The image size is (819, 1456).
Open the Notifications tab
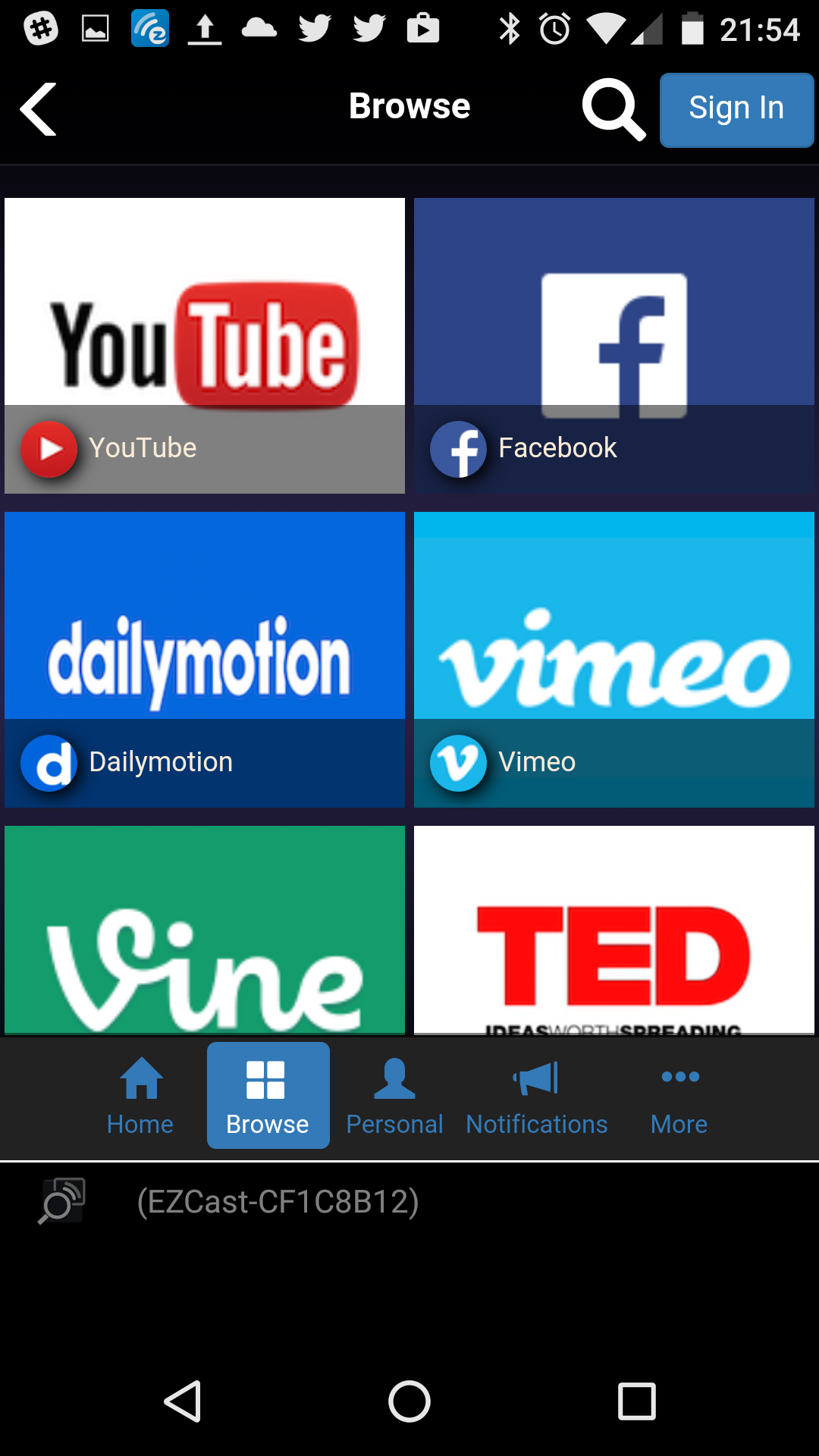pos(537,1096)
